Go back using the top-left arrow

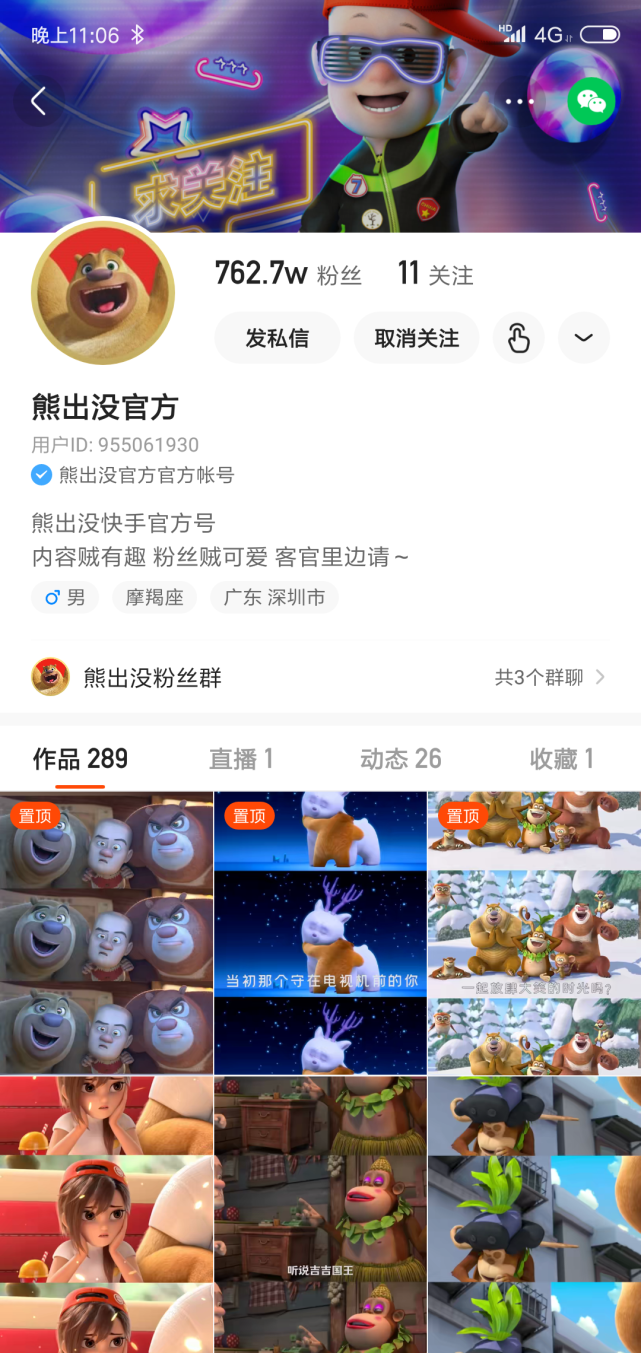pos(38,101)
